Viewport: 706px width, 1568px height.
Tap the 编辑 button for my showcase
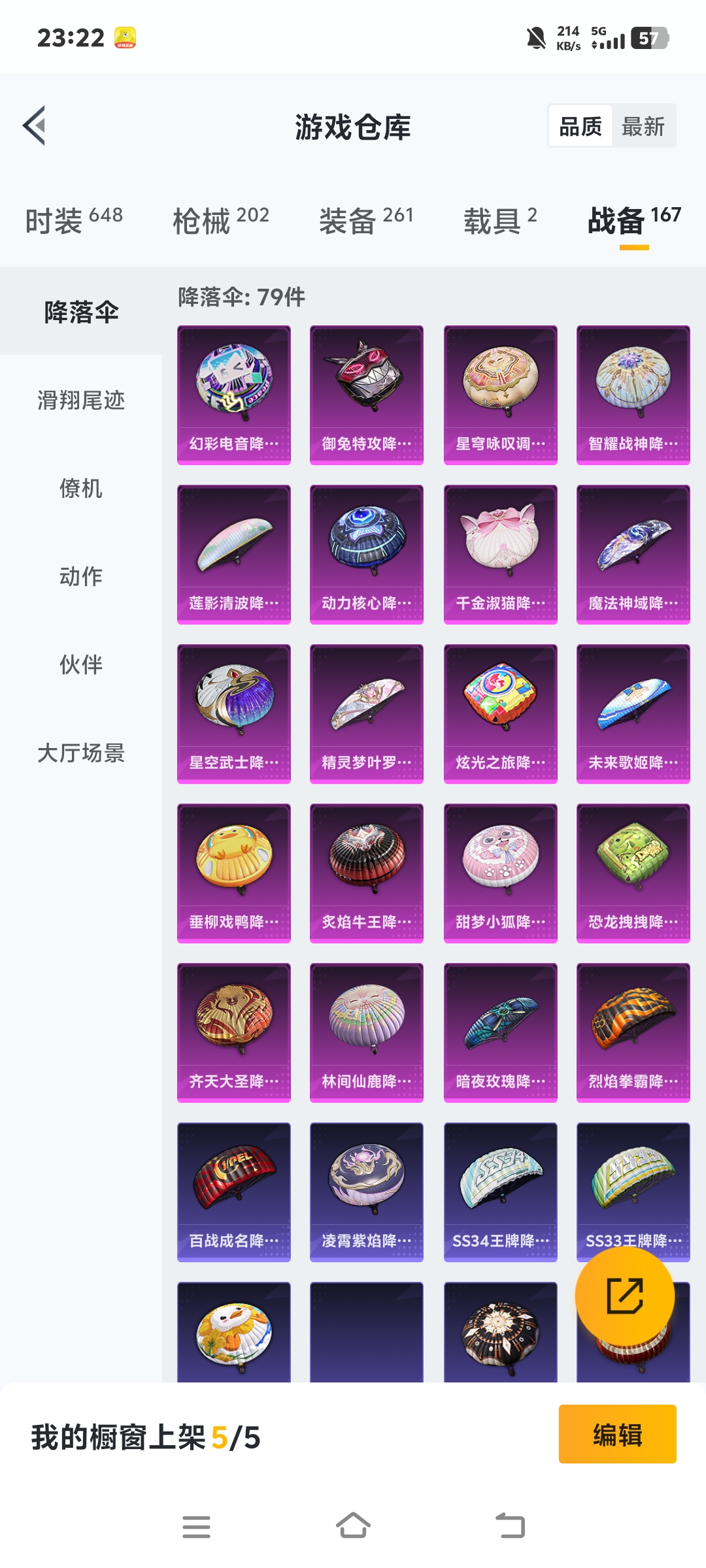[617, 1434]
